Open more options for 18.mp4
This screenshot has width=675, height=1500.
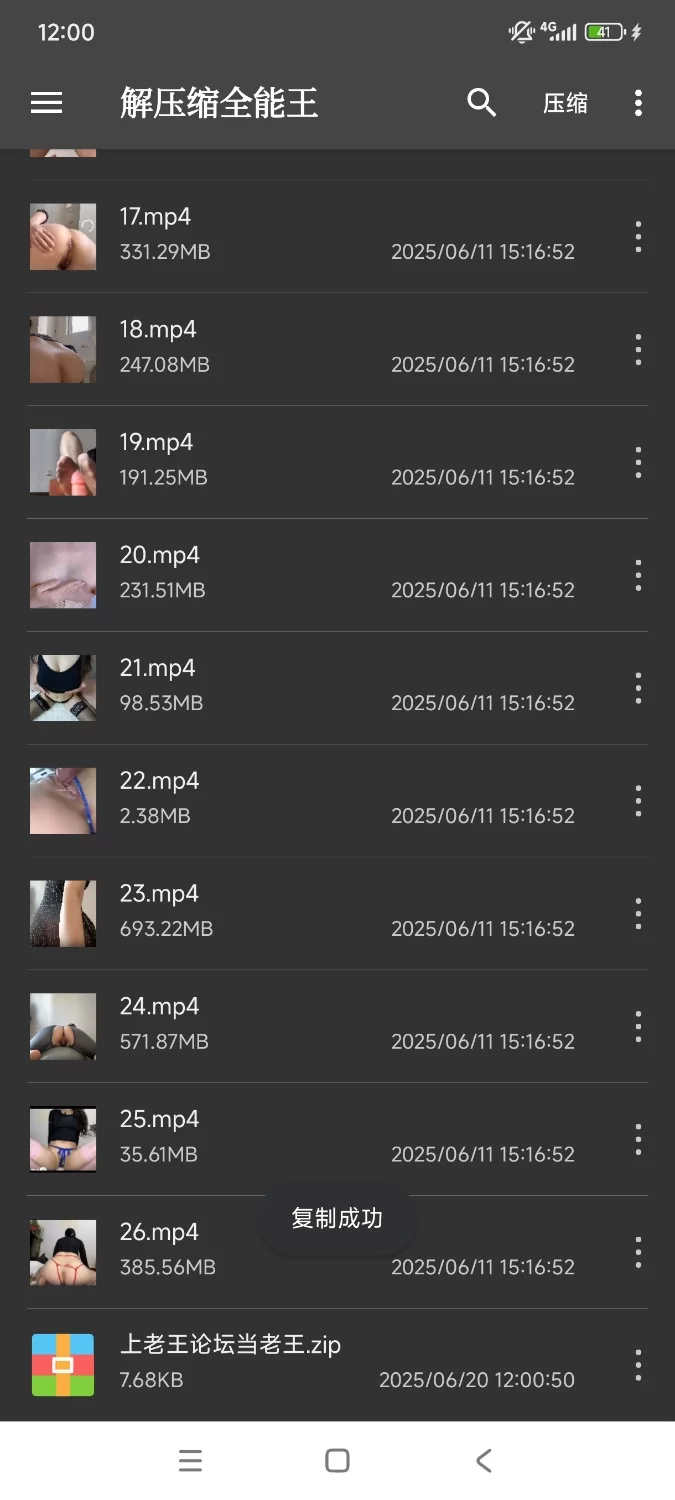coord(638,349)
